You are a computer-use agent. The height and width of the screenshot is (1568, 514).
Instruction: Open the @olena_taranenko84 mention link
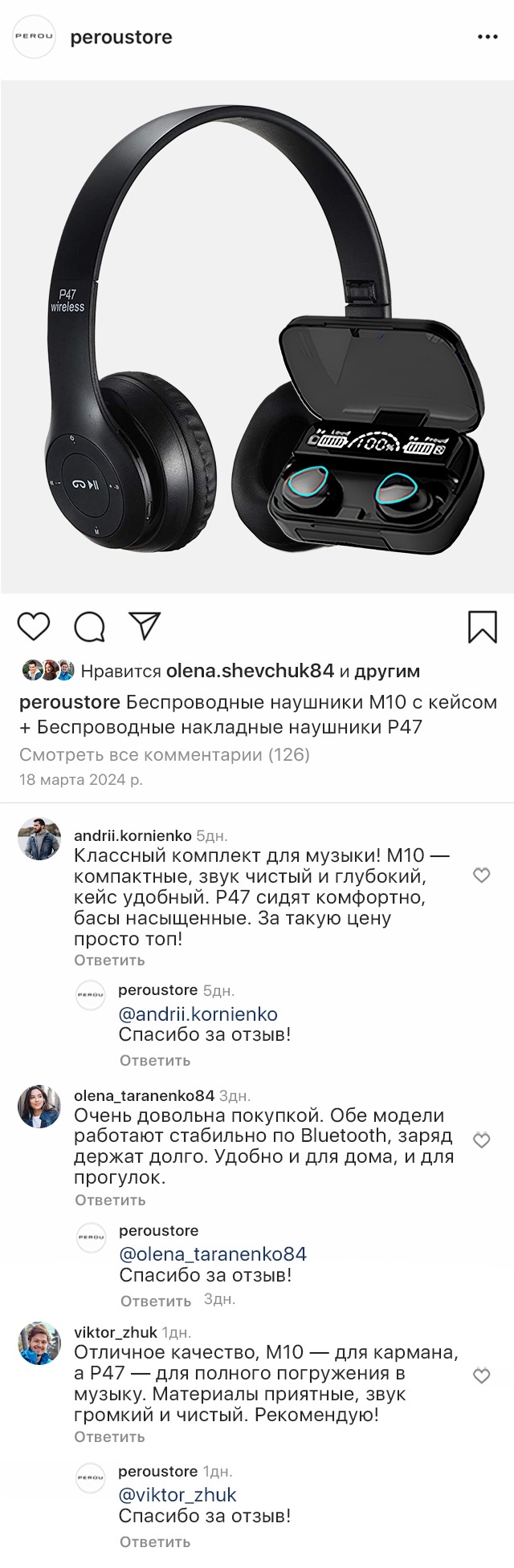[213, 1254]
